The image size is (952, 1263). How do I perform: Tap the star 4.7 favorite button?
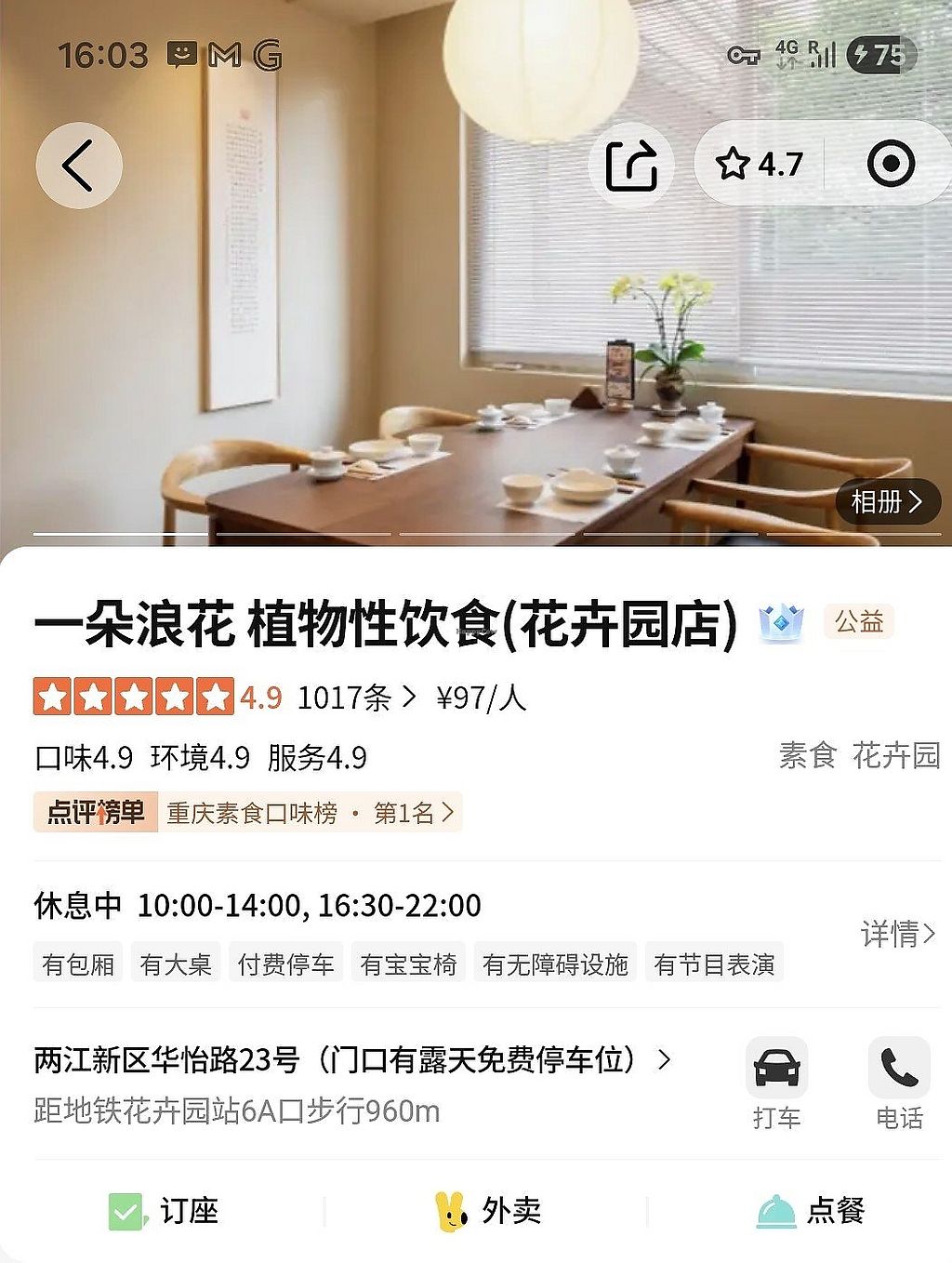[x=759, y=165]
